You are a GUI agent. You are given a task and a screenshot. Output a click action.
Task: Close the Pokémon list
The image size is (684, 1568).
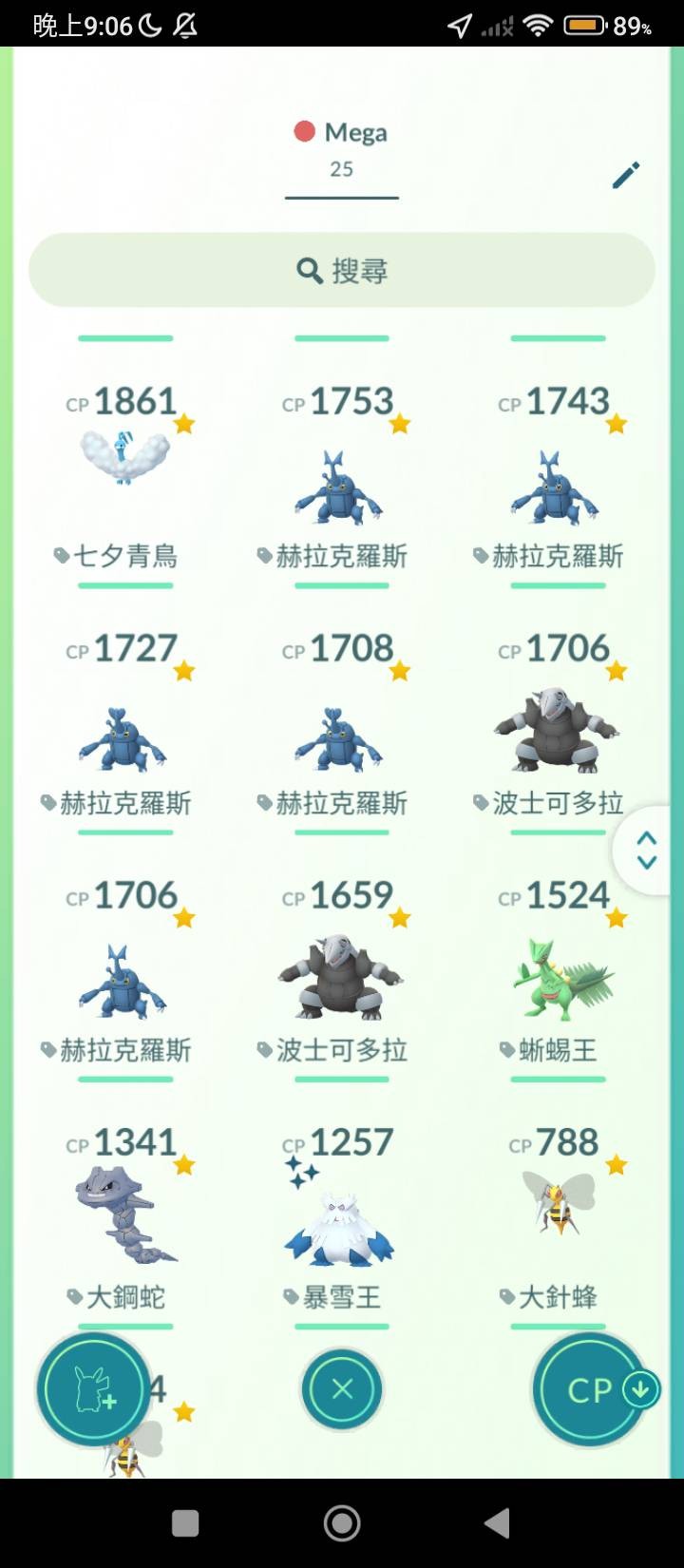(342, 1390)
